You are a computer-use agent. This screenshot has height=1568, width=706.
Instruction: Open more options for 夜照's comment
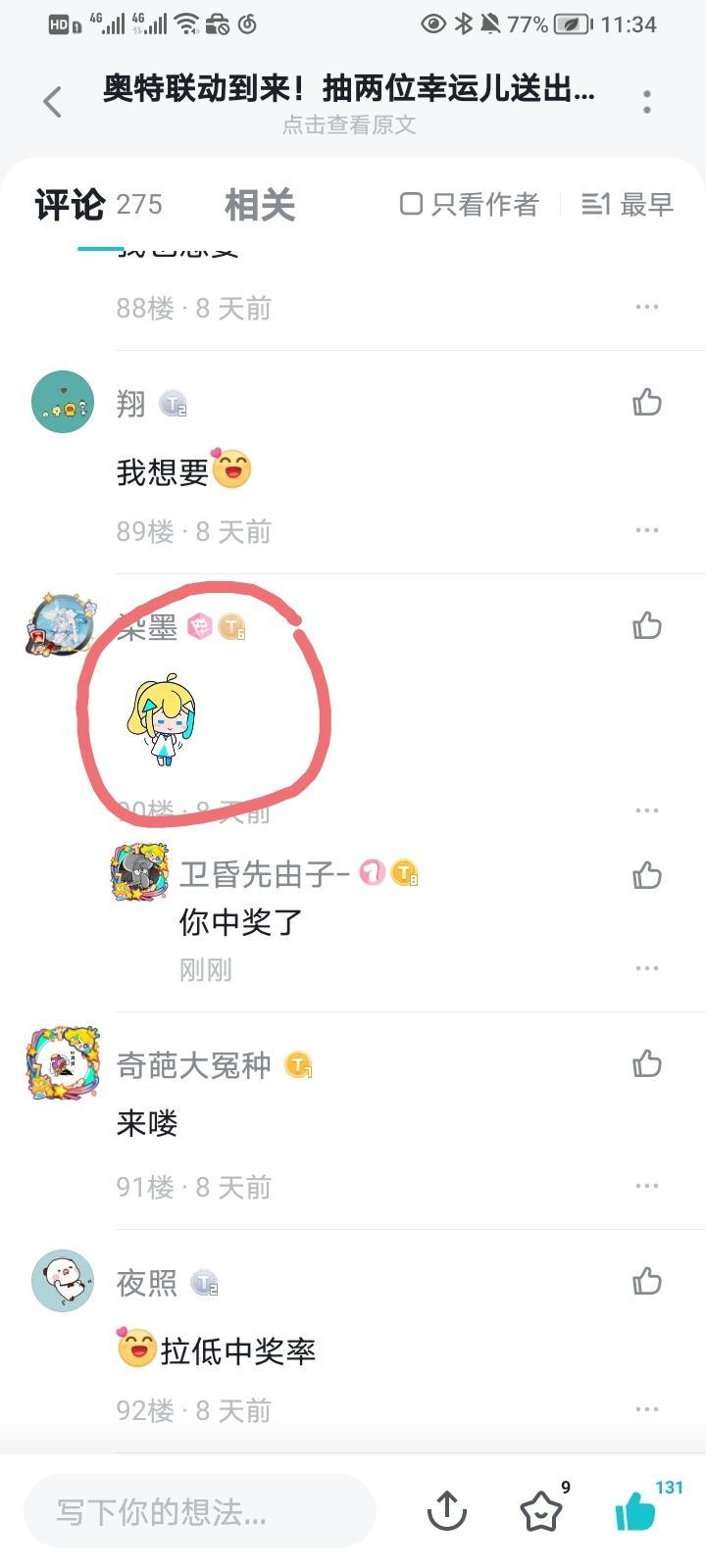[x=647, y=1408]
